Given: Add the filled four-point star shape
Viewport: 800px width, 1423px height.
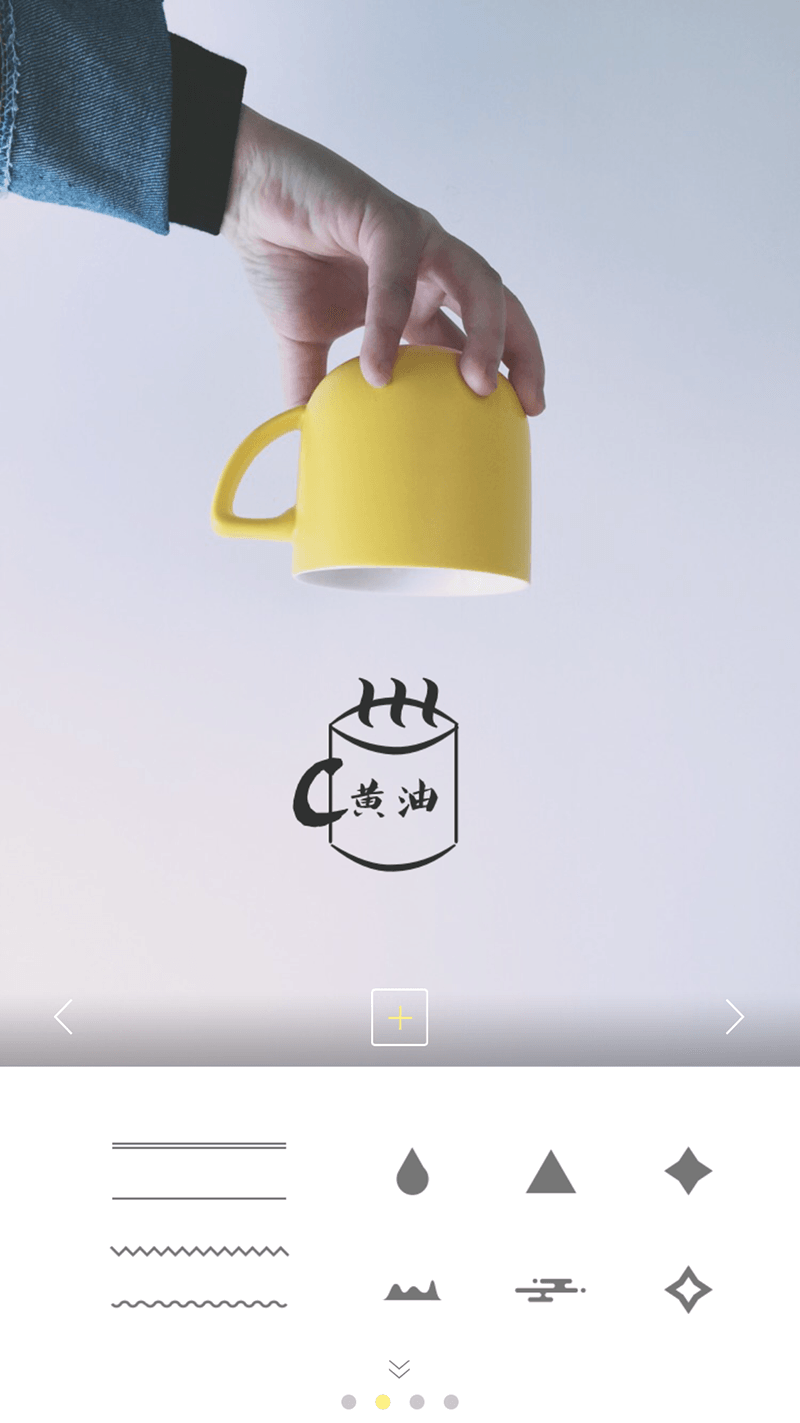Looking at the screenshot, I should (x=688, y=1171).
